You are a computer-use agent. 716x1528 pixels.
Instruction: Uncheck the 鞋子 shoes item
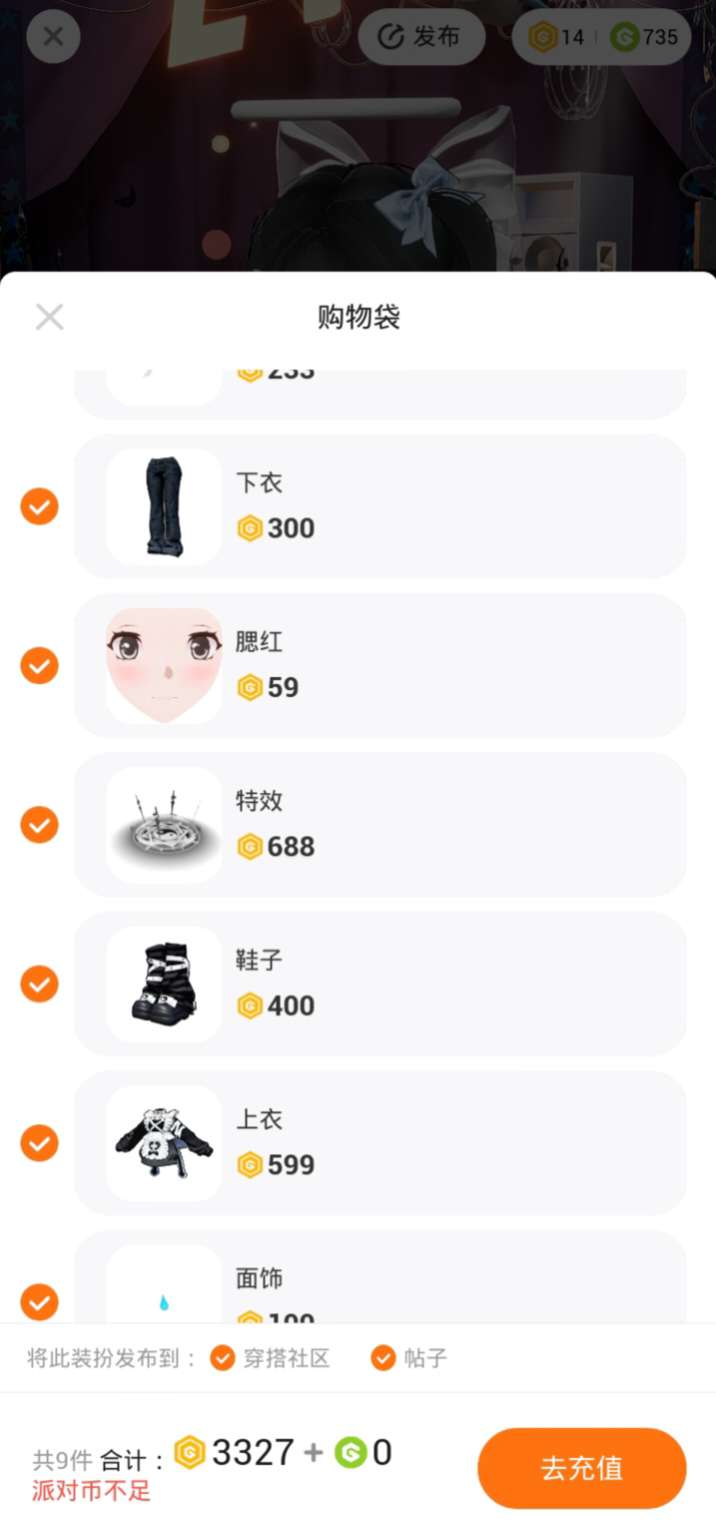(x=39, y=984)
